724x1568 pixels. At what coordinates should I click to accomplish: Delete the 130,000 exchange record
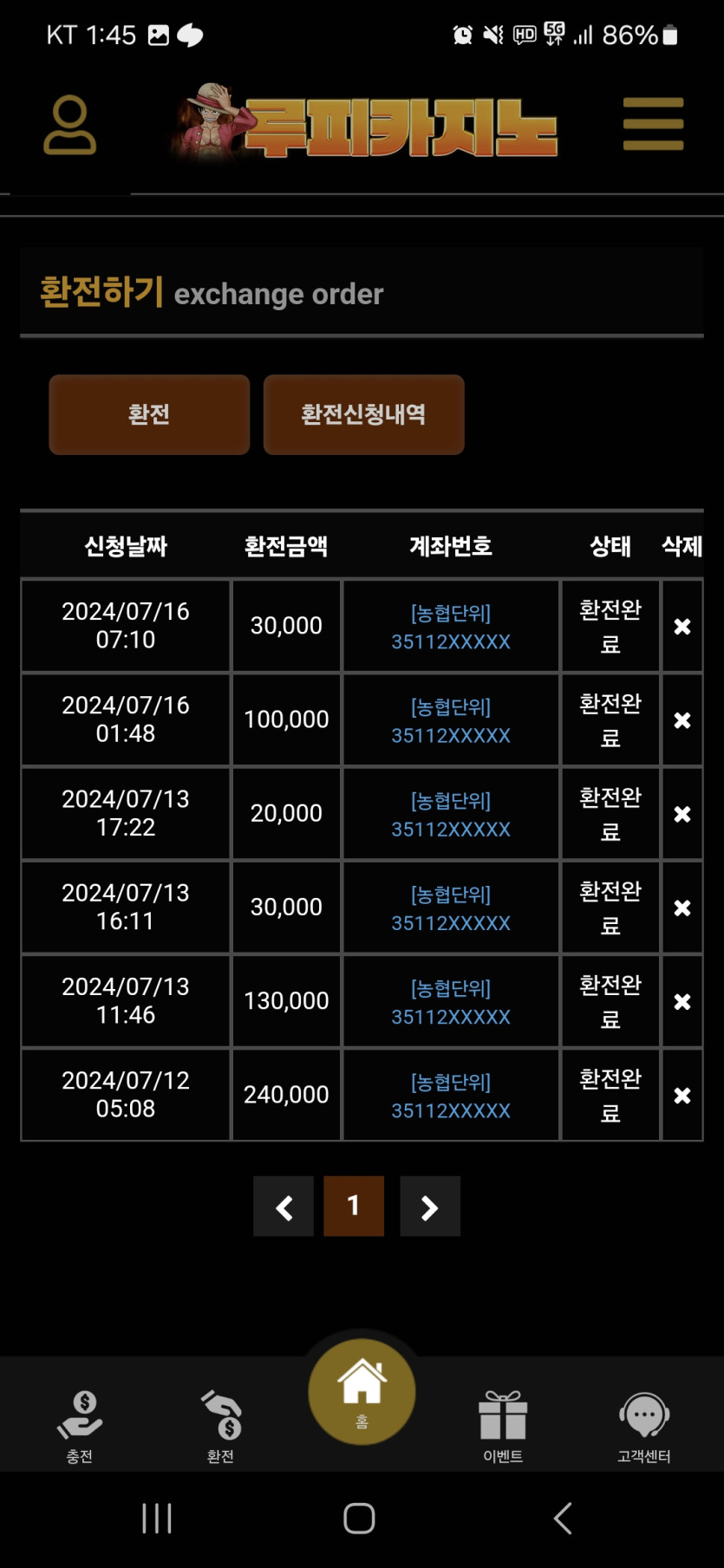click(x=682, y=1001)
